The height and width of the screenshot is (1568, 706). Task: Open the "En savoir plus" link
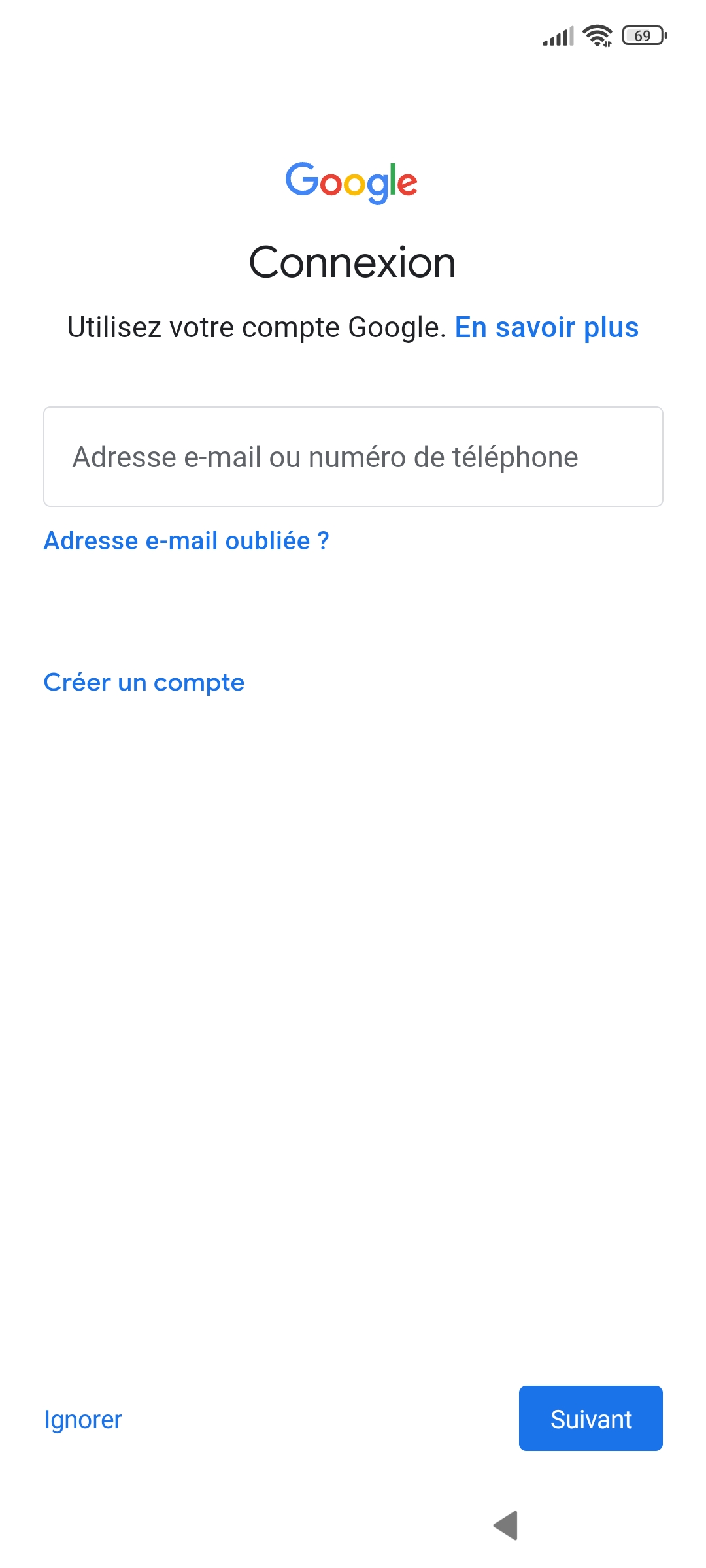point(546,327)
